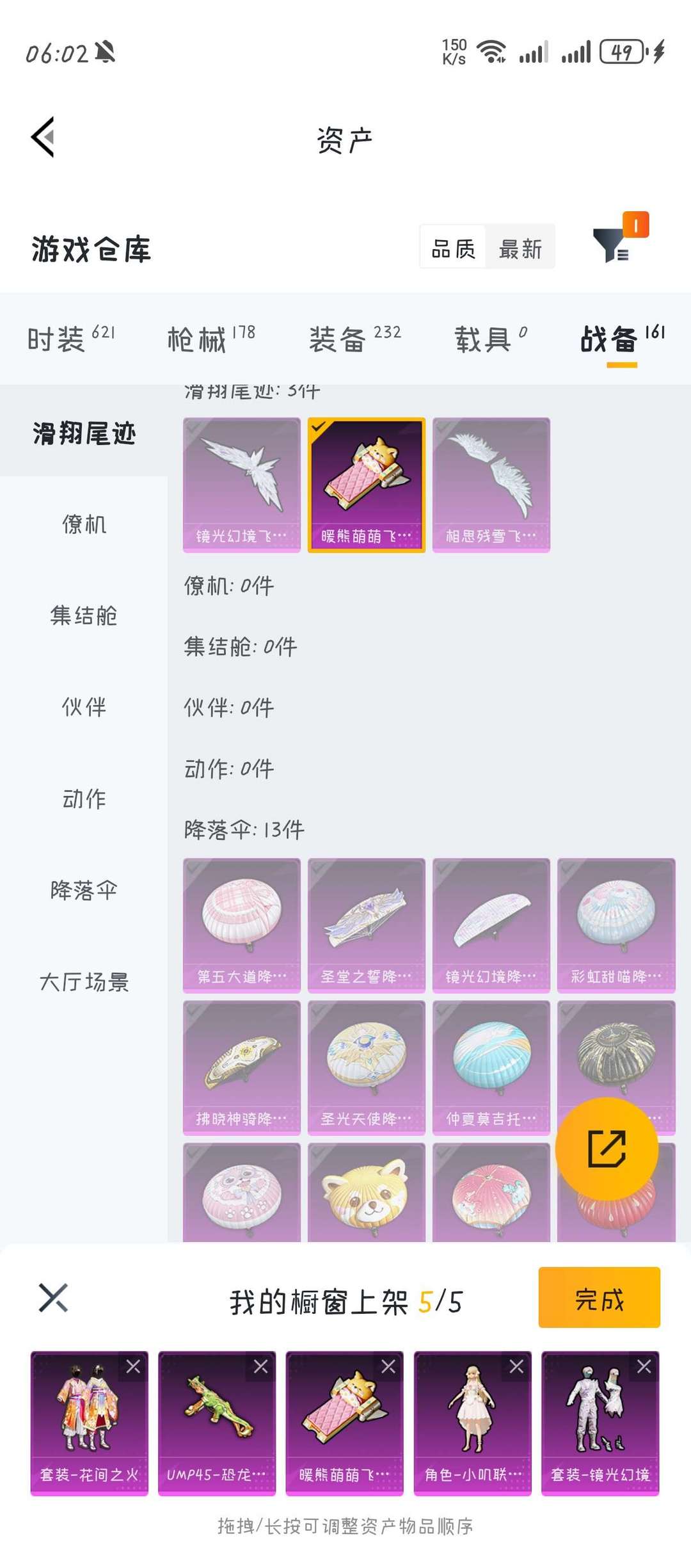The height and width of the screenshot is (1568, 691).
Task: Remove UMP45-恐龙… from the showcase
Action: tap(261, 1367)
